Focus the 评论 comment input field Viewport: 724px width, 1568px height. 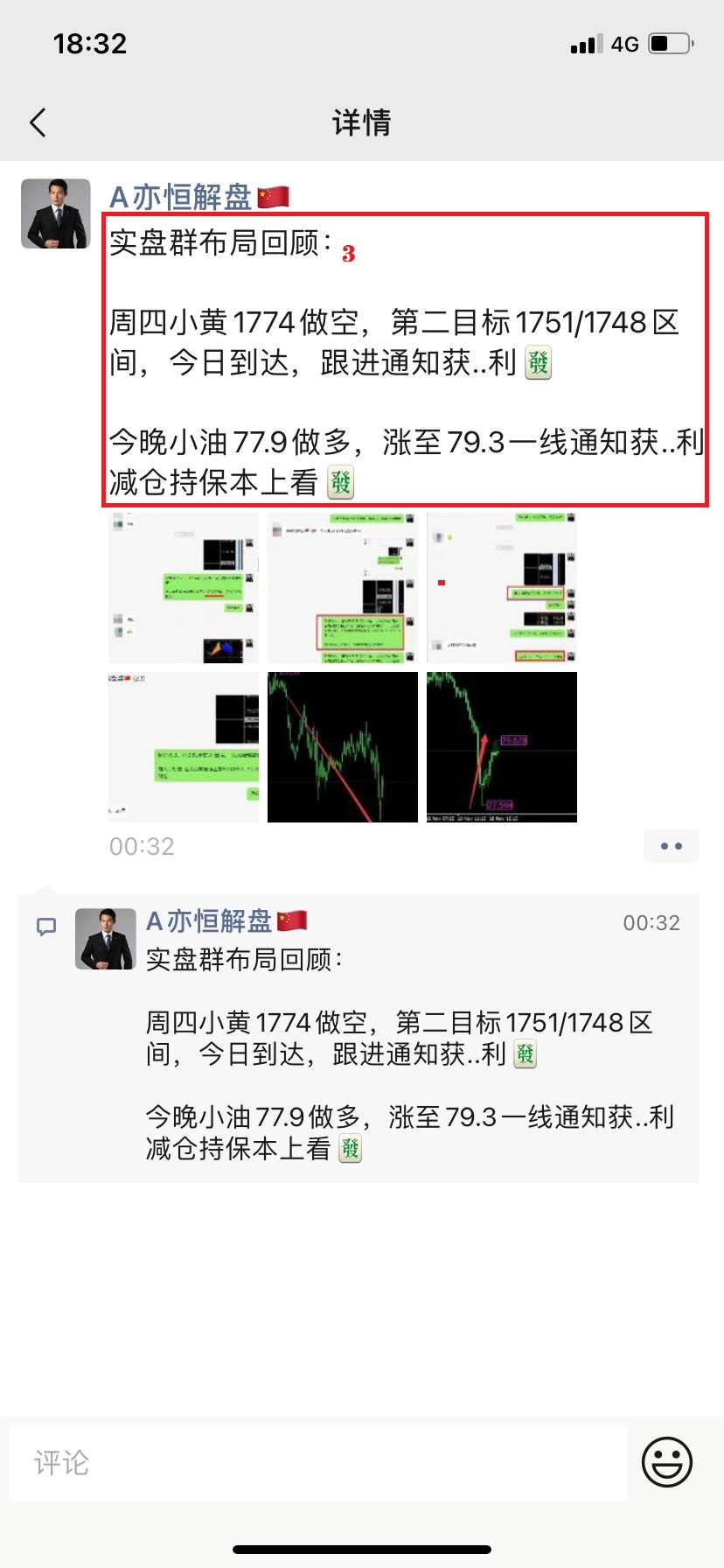tap(318, 1462)
